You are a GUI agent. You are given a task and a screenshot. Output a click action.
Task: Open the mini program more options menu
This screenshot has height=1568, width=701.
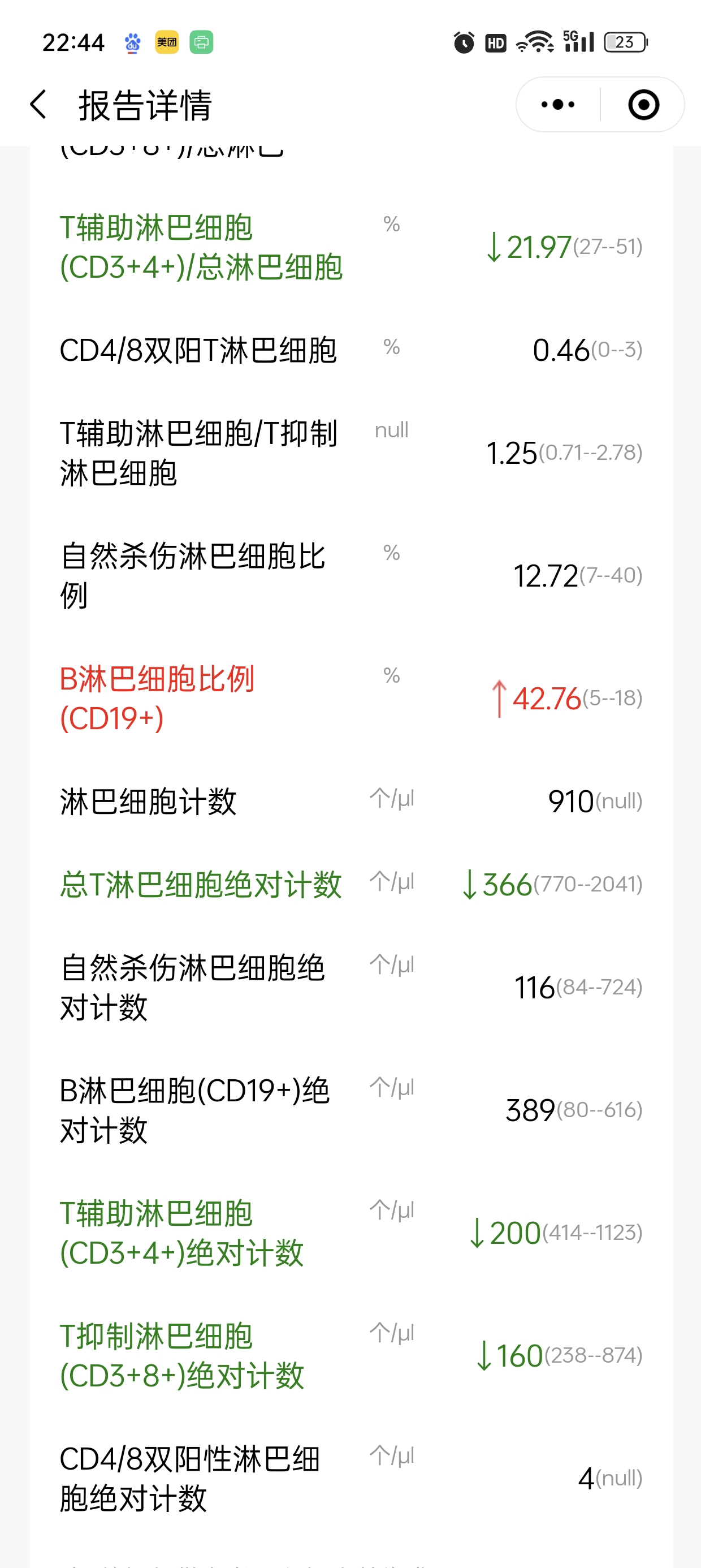(558, 105)
